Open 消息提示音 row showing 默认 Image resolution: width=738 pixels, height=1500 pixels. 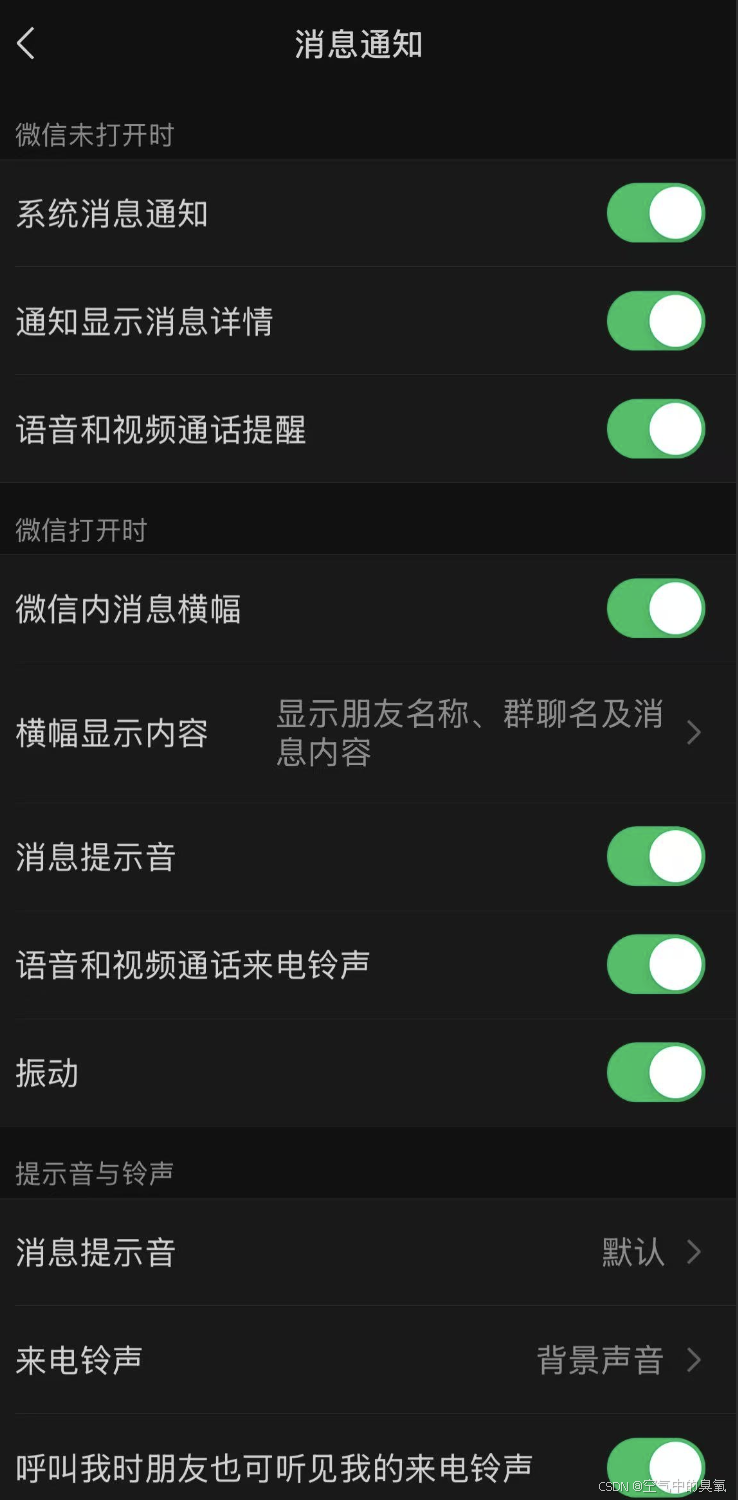(x=368, y=1252)
